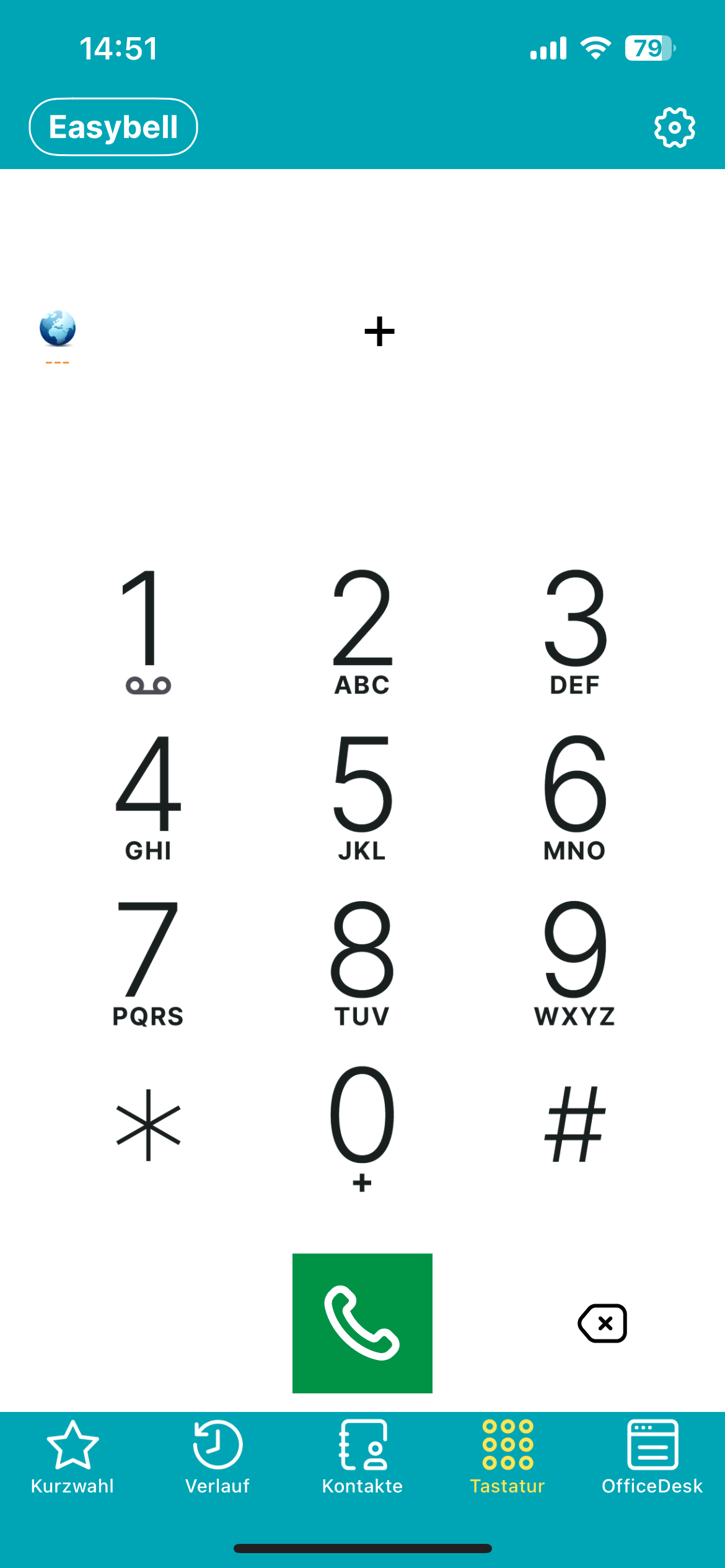Enter digit 6 MNO

(575, 796)
